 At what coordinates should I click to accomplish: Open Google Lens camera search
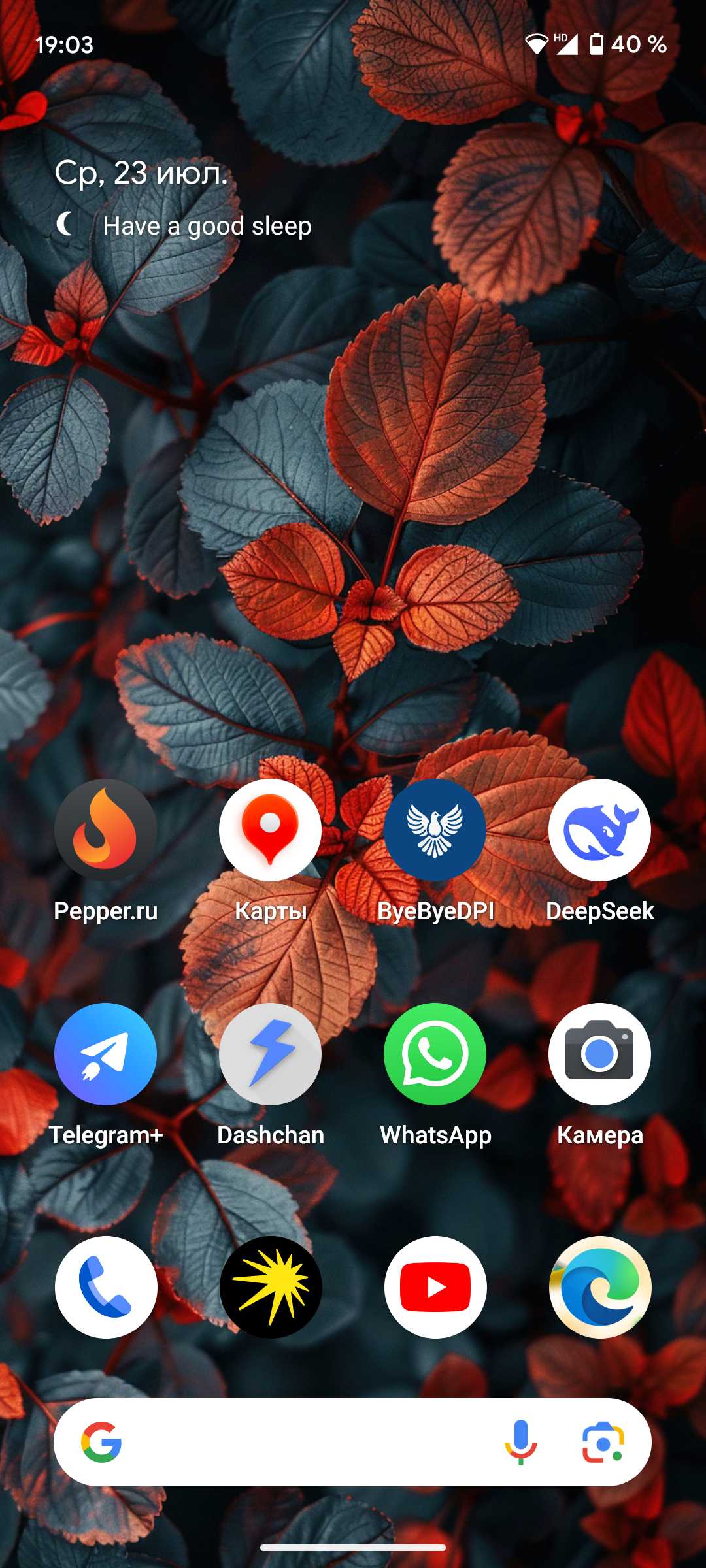click(x=603, y=1442)
